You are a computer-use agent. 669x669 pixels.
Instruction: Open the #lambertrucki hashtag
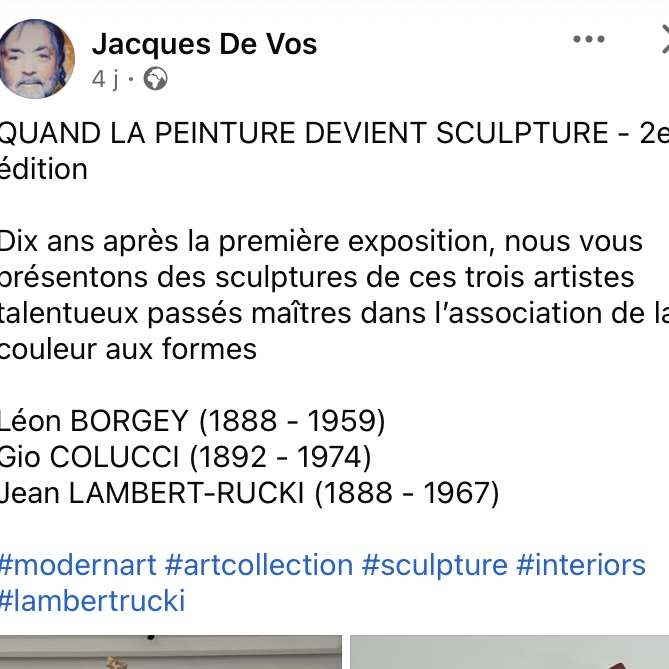pos(92,600)
